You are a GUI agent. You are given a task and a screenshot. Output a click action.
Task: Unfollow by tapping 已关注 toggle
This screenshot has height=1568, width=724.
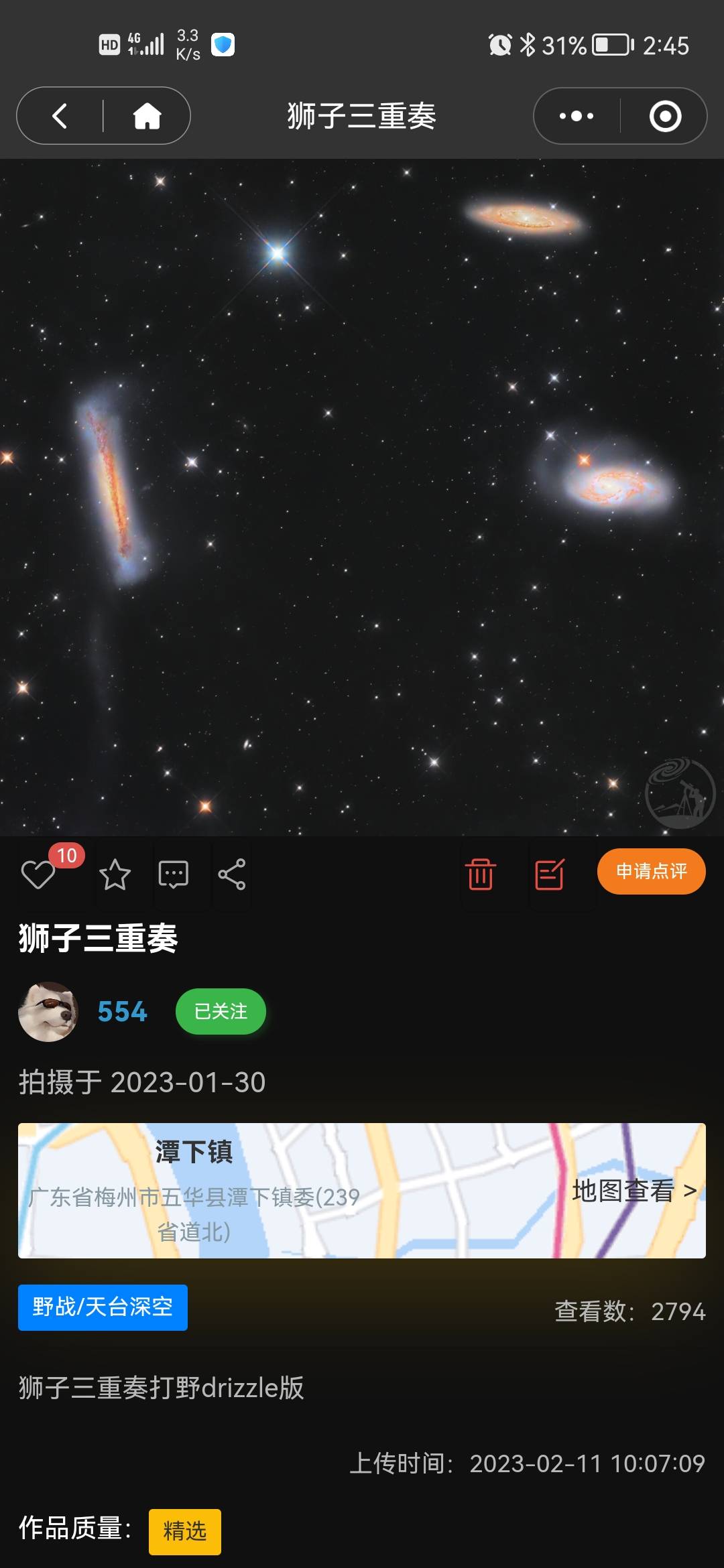(x=220, y=1011)
